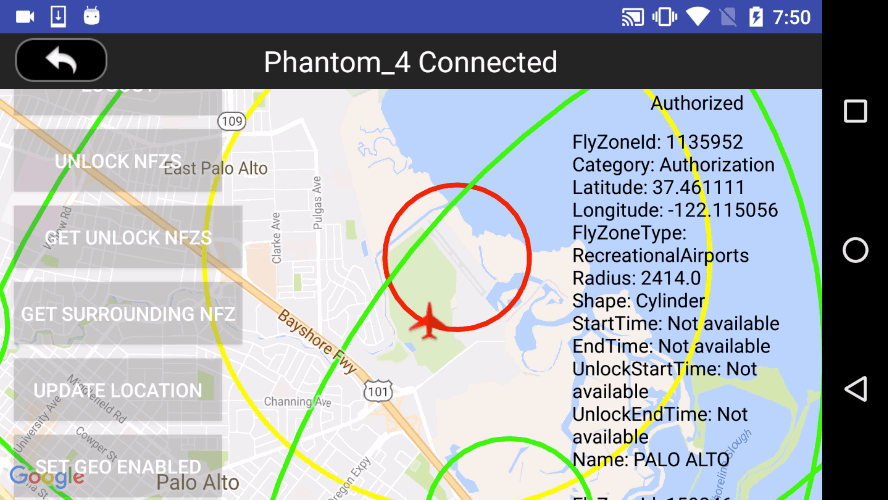The height and width of the screenshot is (500, 888).
Task: Tap the Update Location button
Action: tap(118, 390)
